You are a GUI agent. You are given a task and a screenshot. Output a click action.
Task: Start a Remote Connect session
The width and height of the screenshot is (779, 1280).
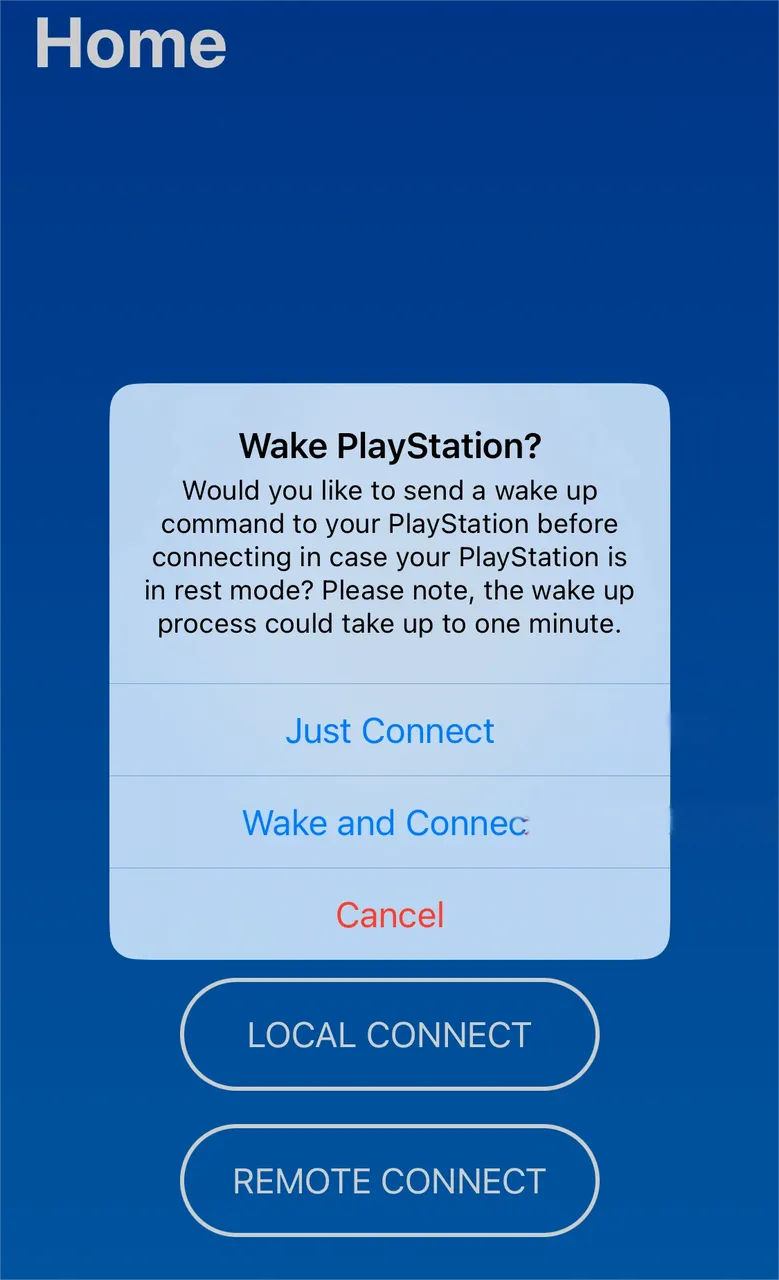[389, 1181]
